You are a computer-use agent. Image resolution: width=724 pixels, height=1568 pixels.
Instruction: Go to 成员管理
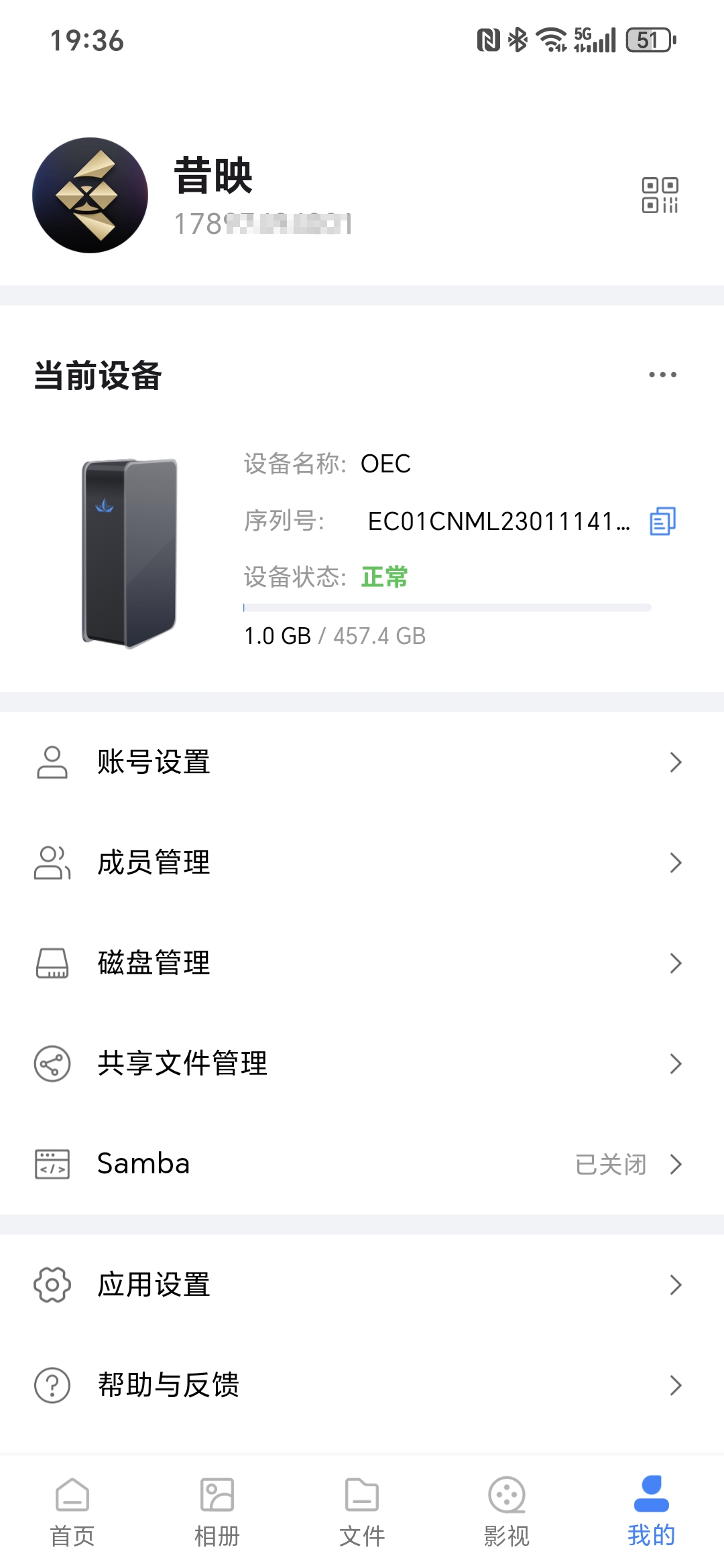[x=362, y=862]
